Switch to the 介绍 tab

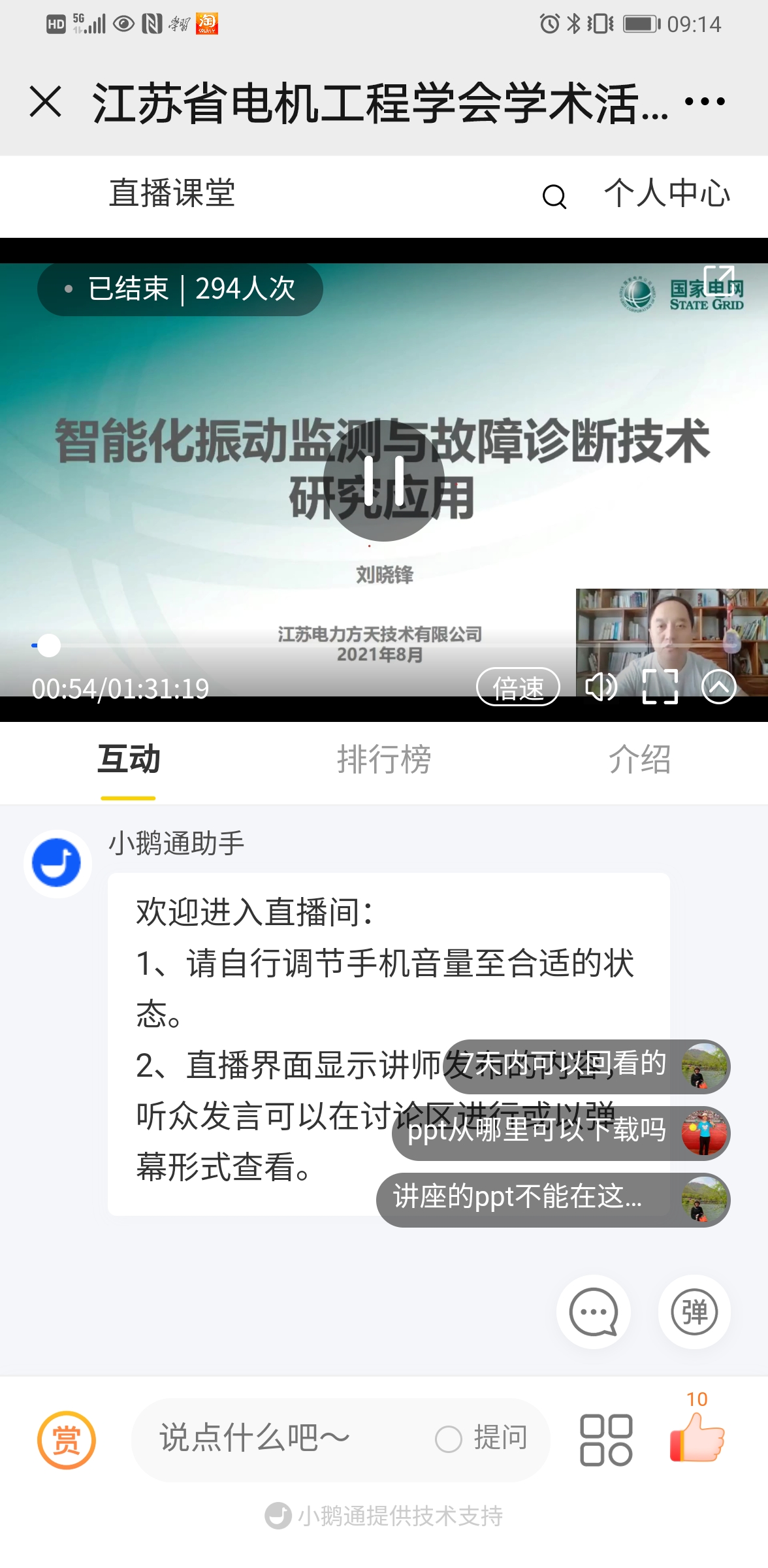pos(639,760)
